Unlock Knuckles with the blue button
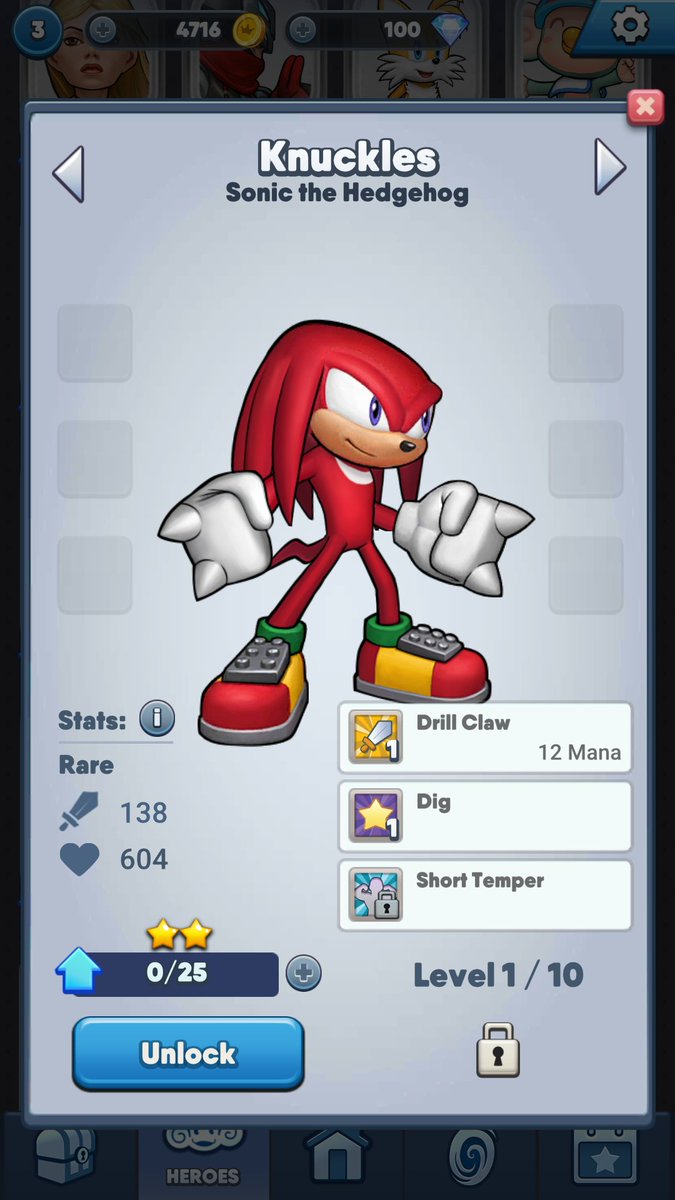This screenshot has height=1200, width=675. [x=188, y=1054]
